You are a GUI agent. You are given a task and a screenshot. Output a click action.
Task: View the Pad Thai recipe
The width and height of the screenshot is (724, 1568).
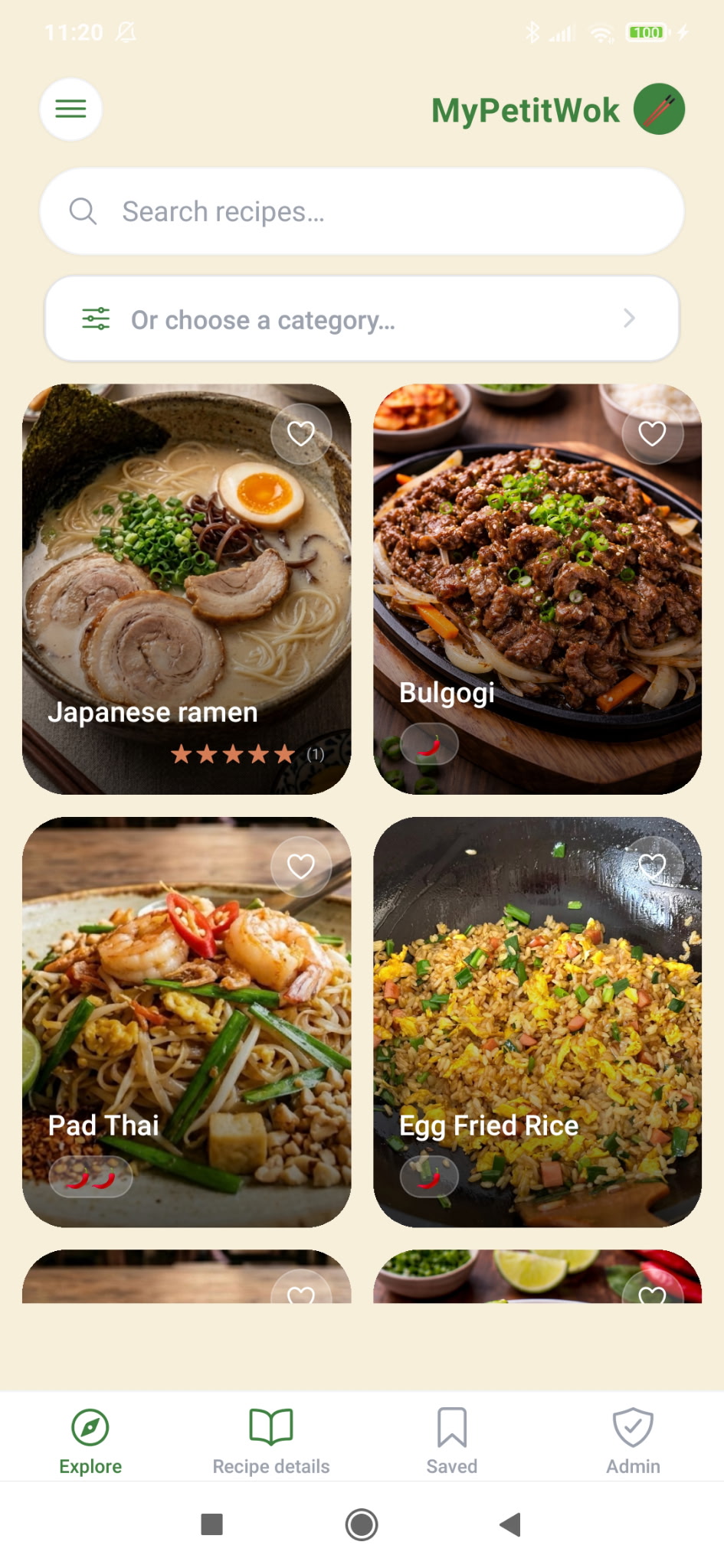186,1022
